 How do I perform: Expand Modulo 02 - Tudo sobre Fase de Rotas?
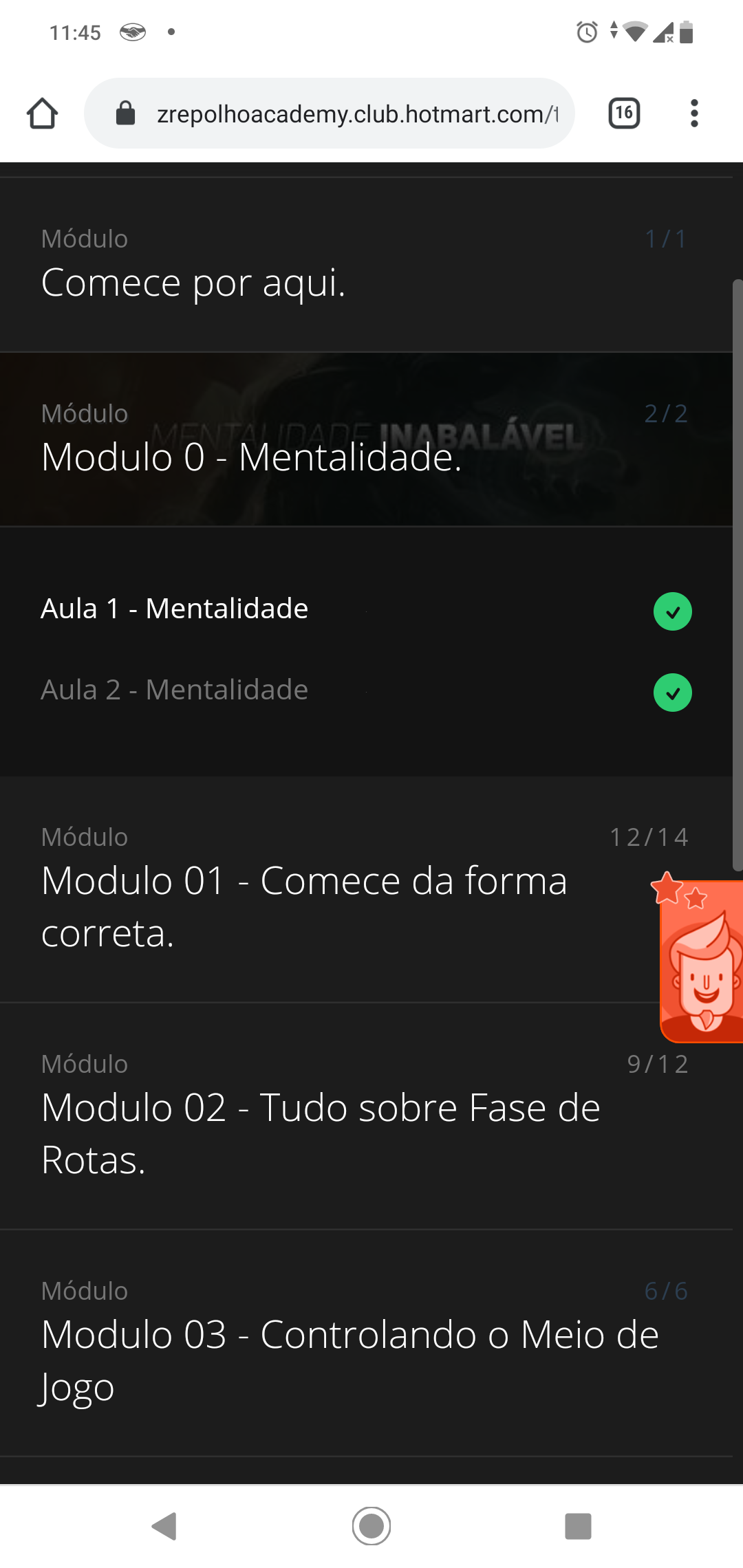pyautogui.click(x=366, y=1116)
